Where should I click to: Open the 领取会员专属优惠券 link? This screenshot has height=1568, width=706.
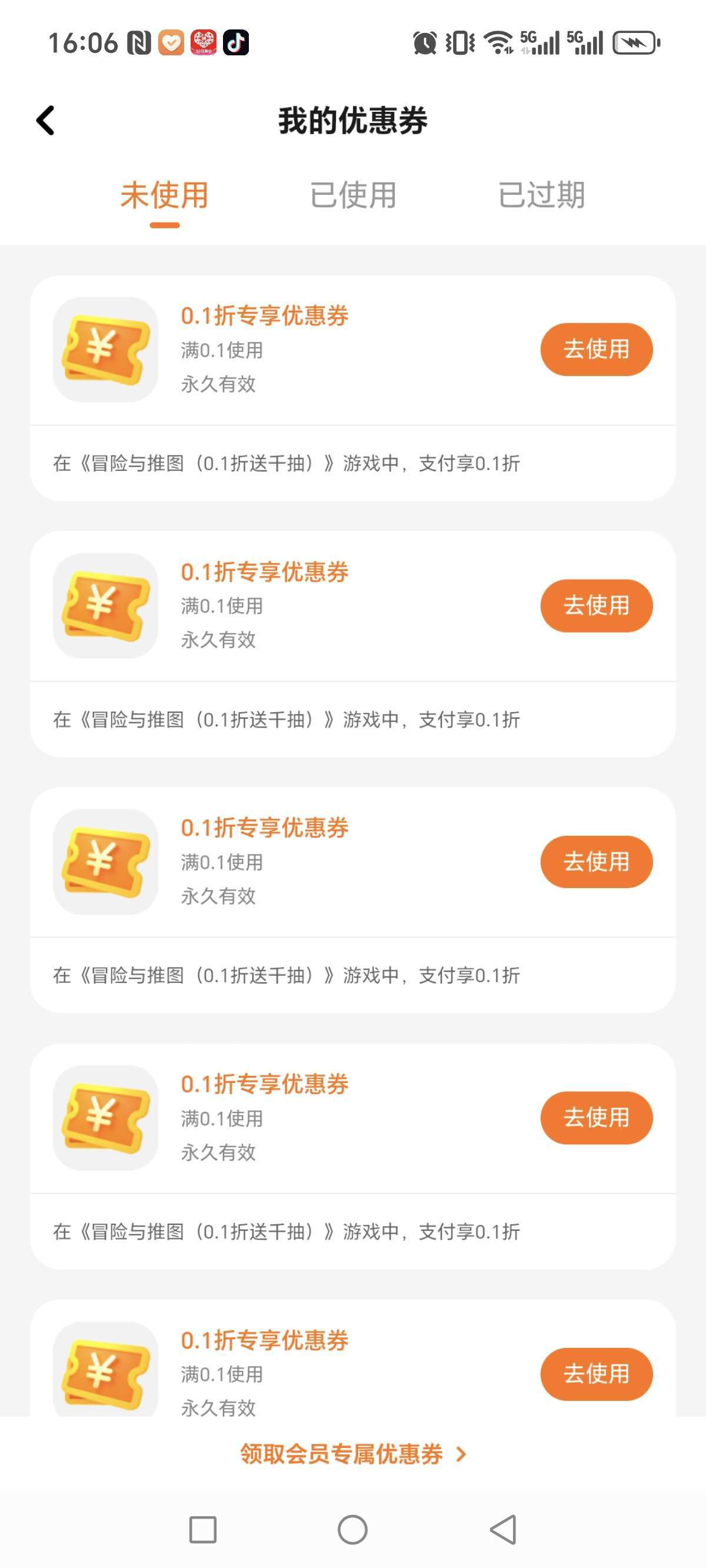[353, 1454]
